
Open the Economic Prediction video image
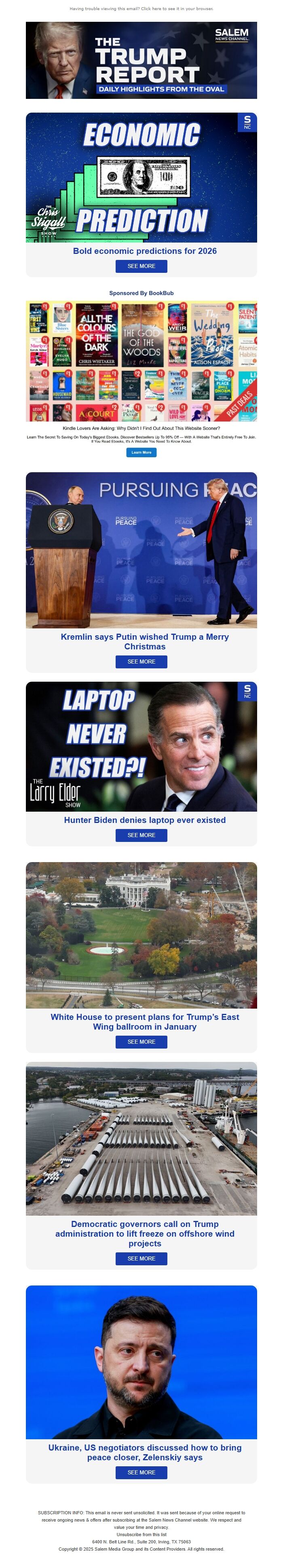[141, 177]
